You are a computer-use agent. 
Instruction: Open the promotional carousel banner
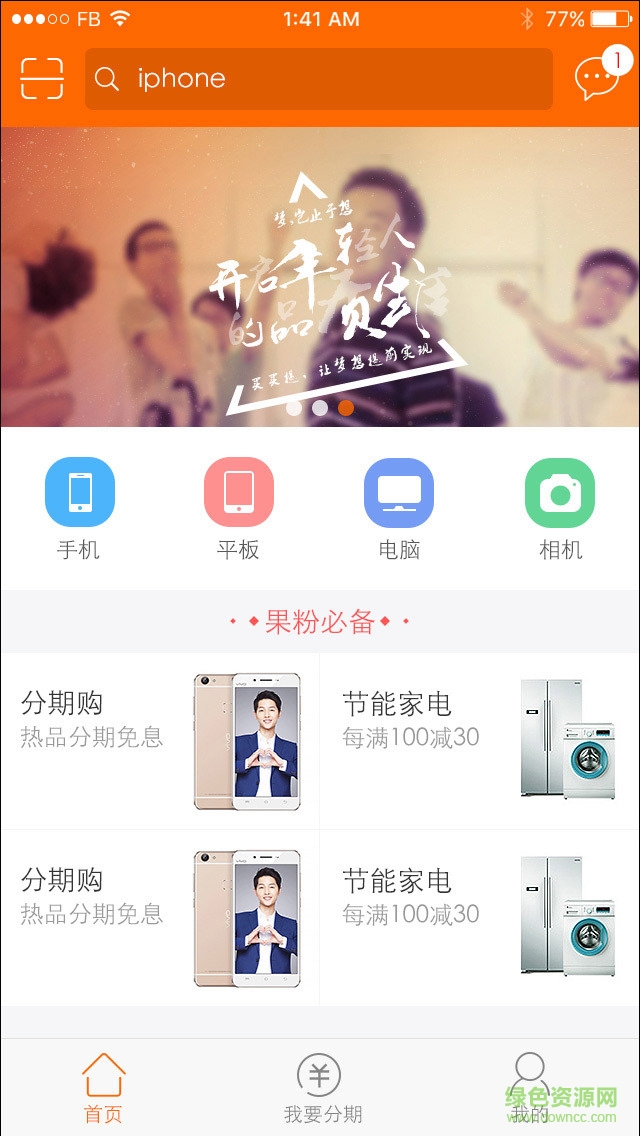point(320,277)
